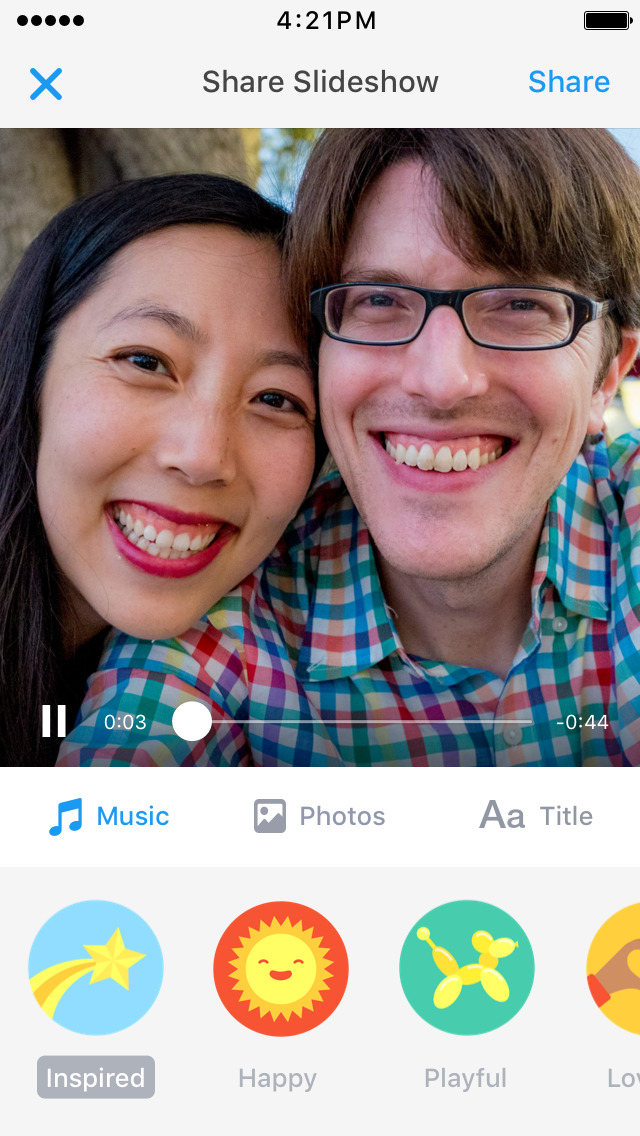
Task: Open the Title tab
Action: (x=536, y=816)
